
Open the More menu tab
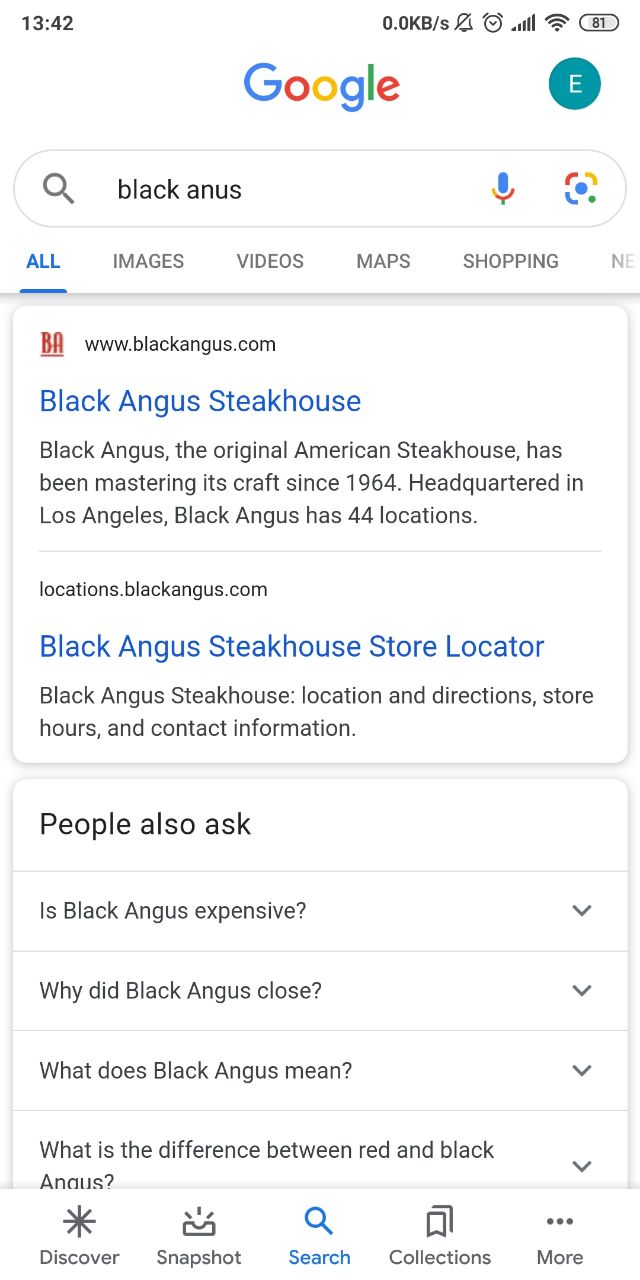point(560,1236)
